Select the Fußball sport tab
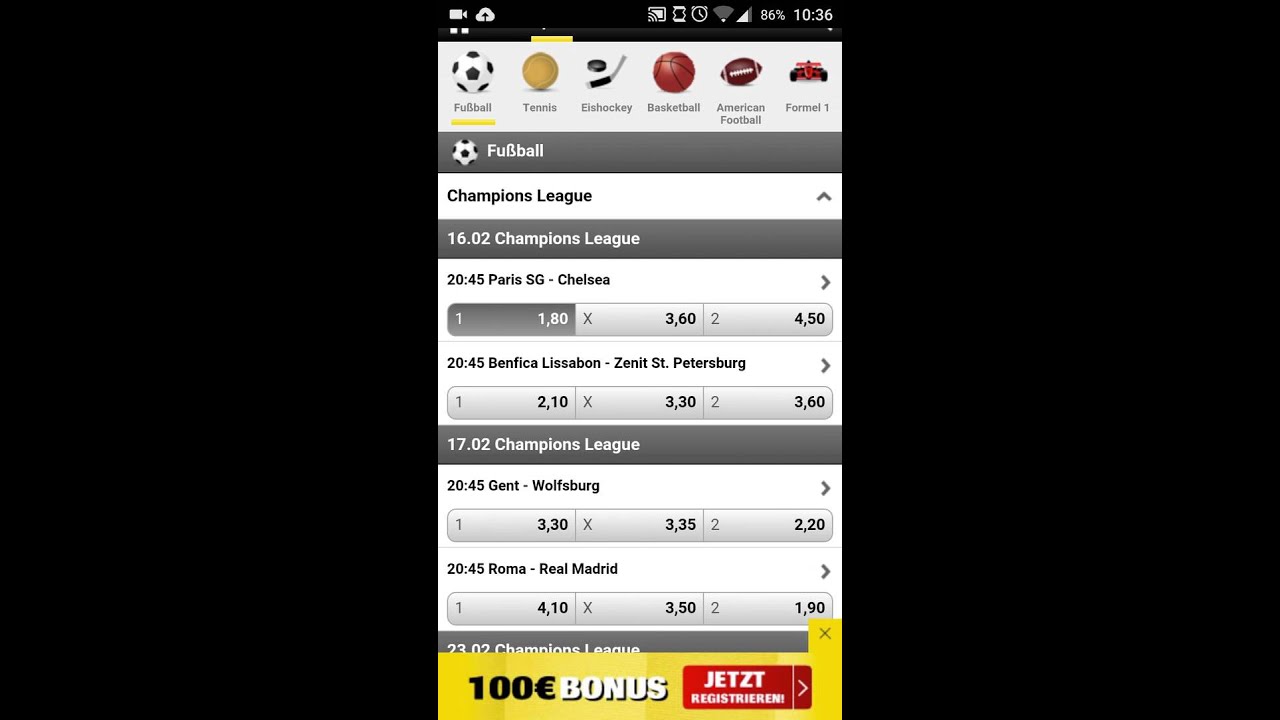The height and width of the screenshot is (720, 1280). tap(472, 84)
